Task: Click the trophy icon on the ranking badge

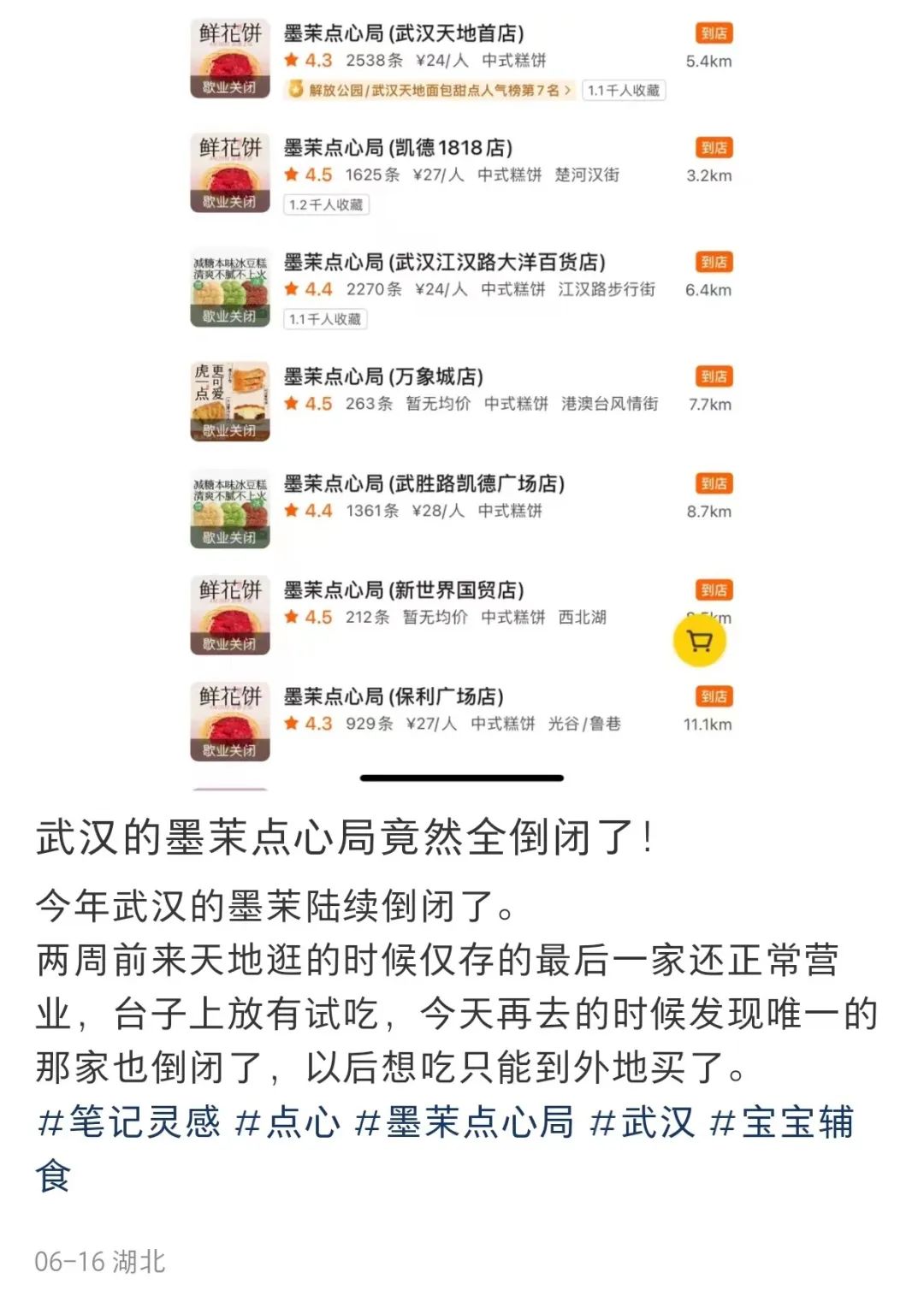Action: coord(298,89)
